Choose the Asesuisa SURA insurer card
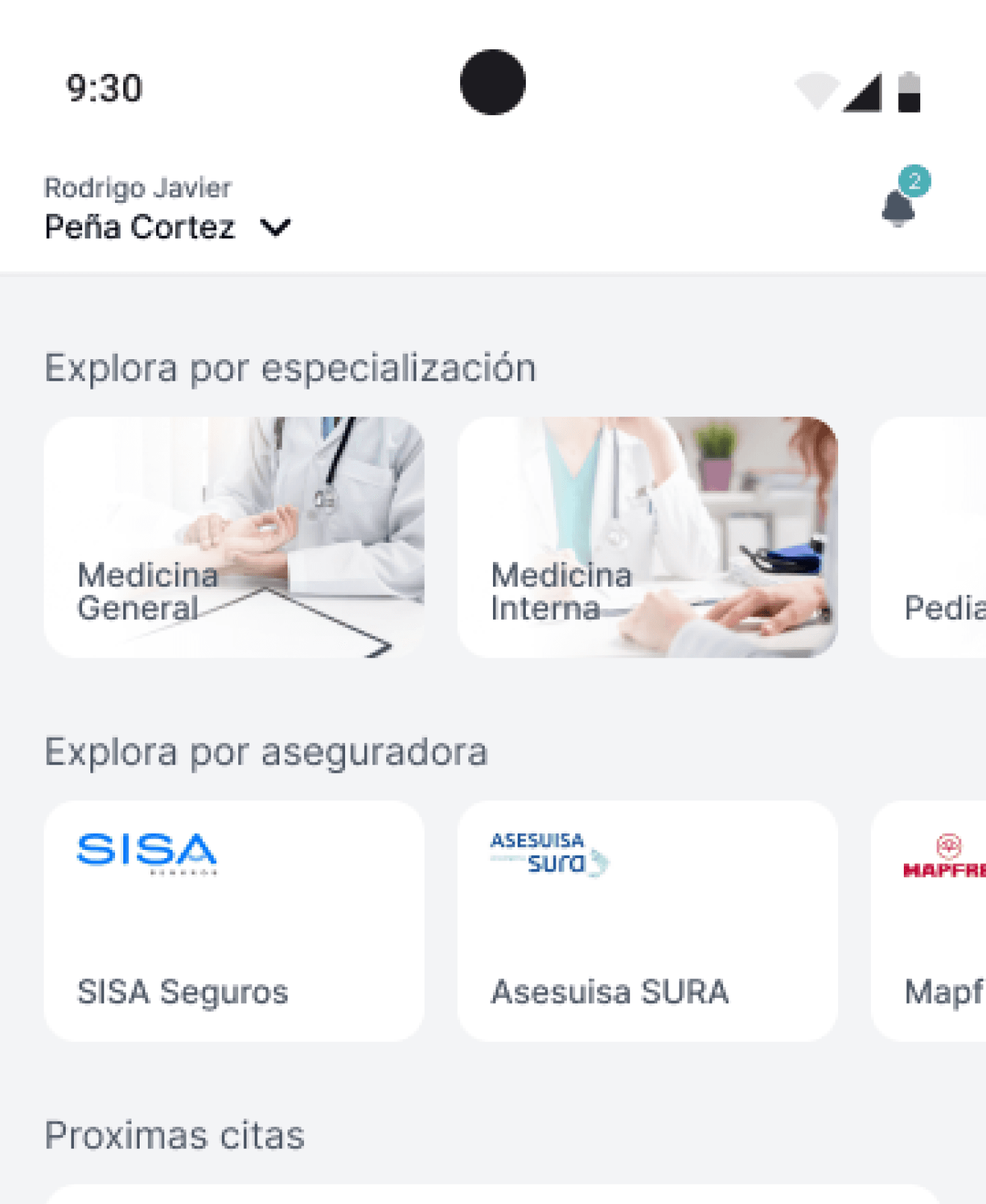Screen dimensions: 986x1204 coord(647,920)
